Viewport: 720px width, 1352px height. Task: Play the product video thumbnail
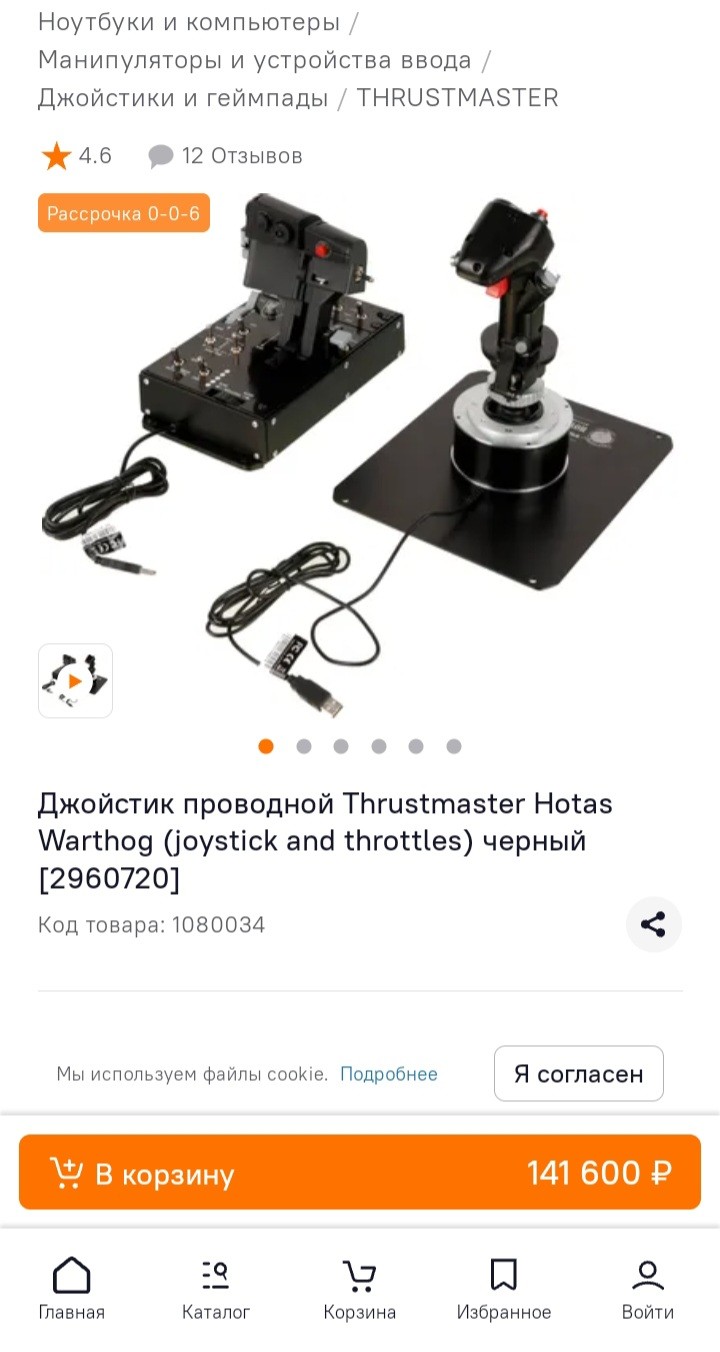[x=75, y=681]
